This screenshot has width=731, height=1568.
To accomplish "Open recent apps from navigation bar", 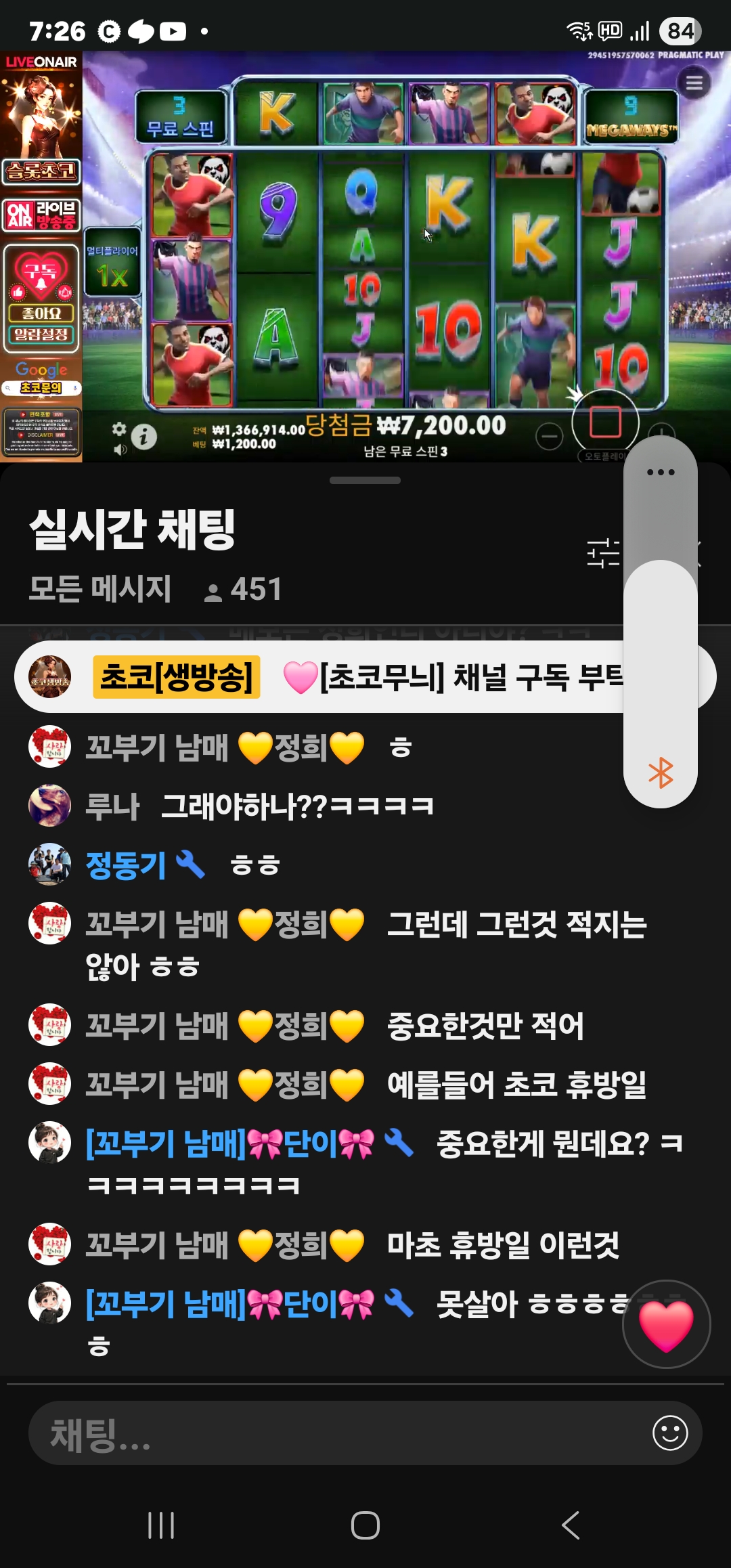I will pyautogui.click(x=161, y=1525).
